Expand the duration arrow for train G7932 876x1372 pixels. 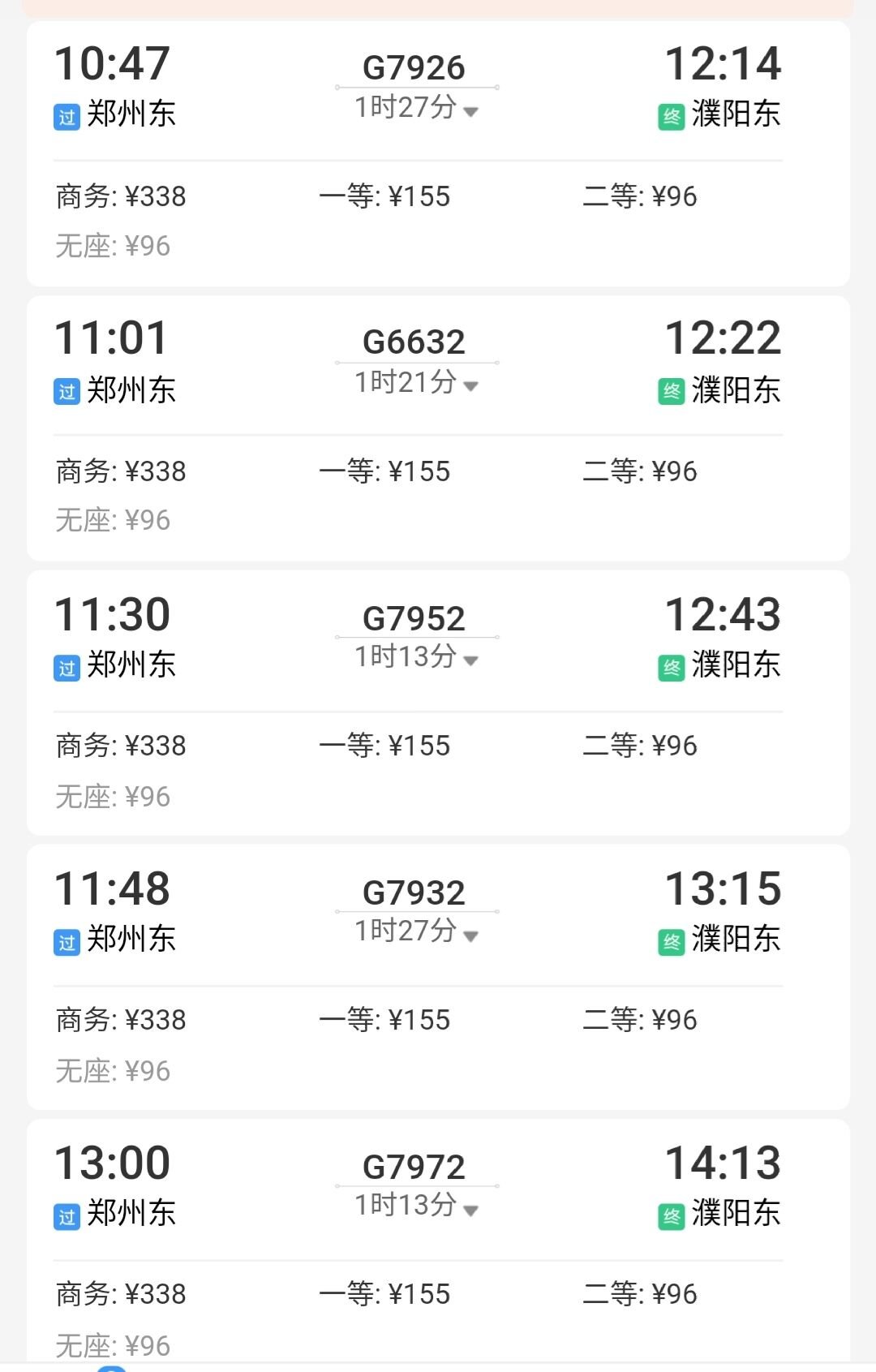(470, 935)
